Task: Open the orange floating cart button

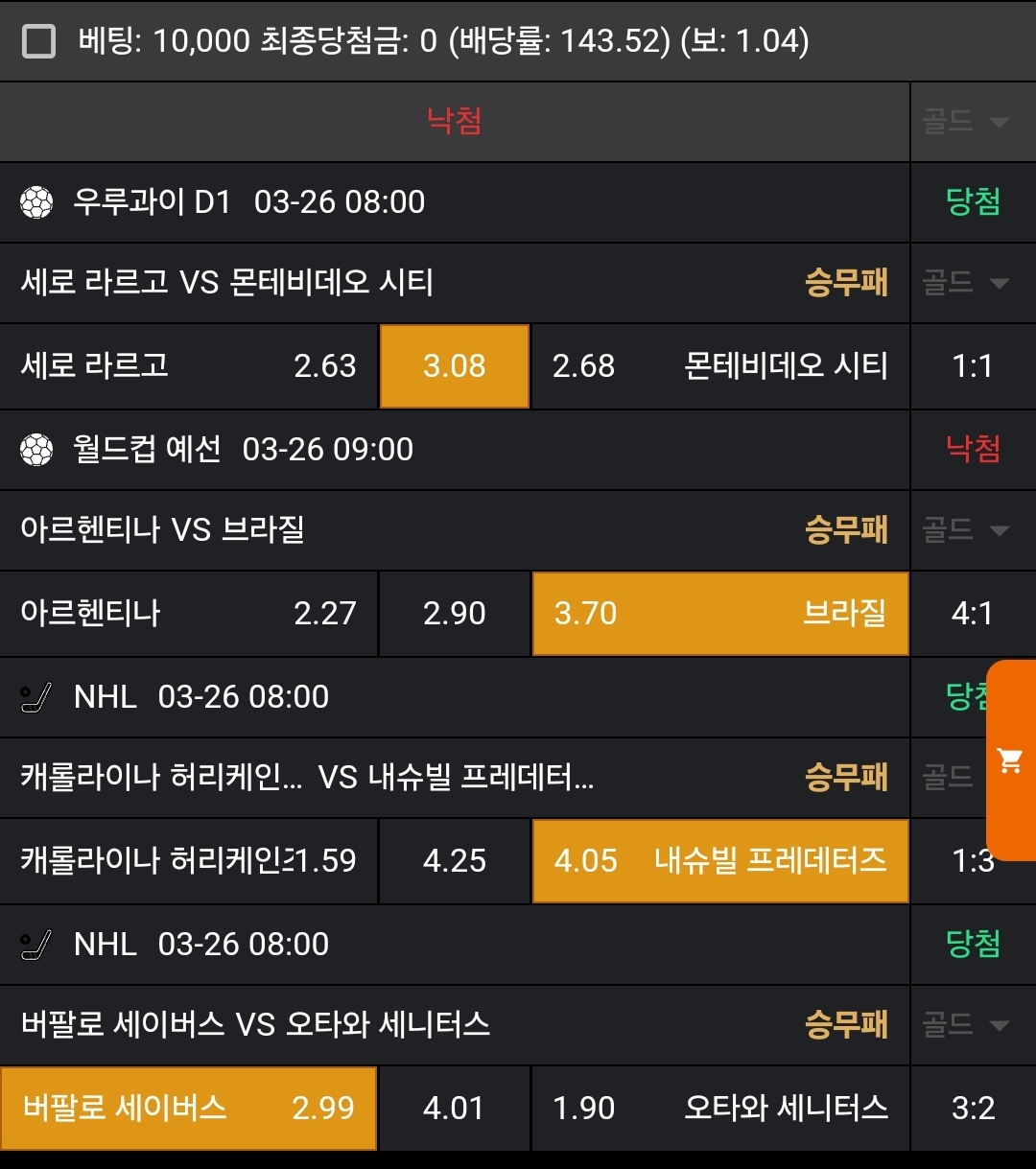Action: [1010, 760]
